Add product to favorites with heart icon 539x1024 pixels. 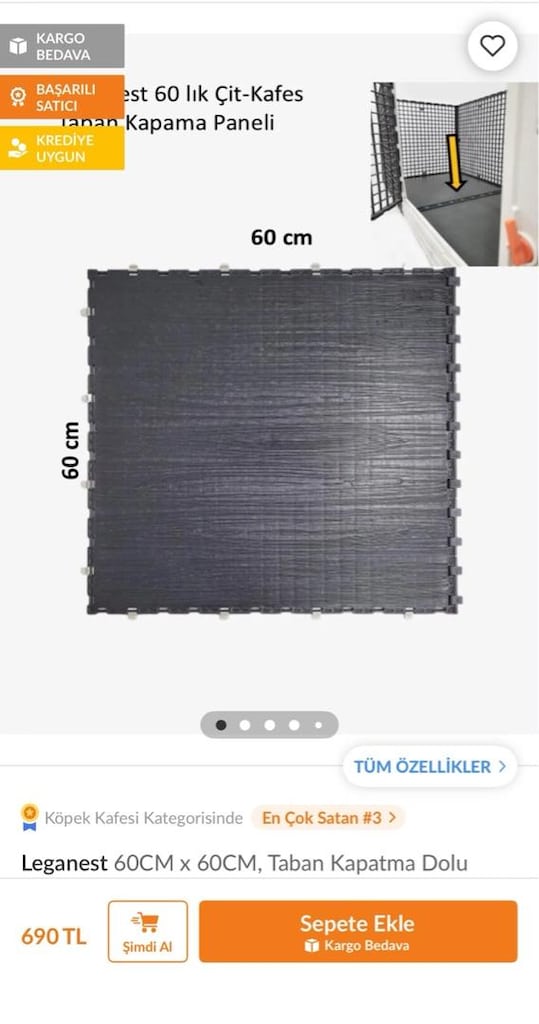(x=492, y=46)
